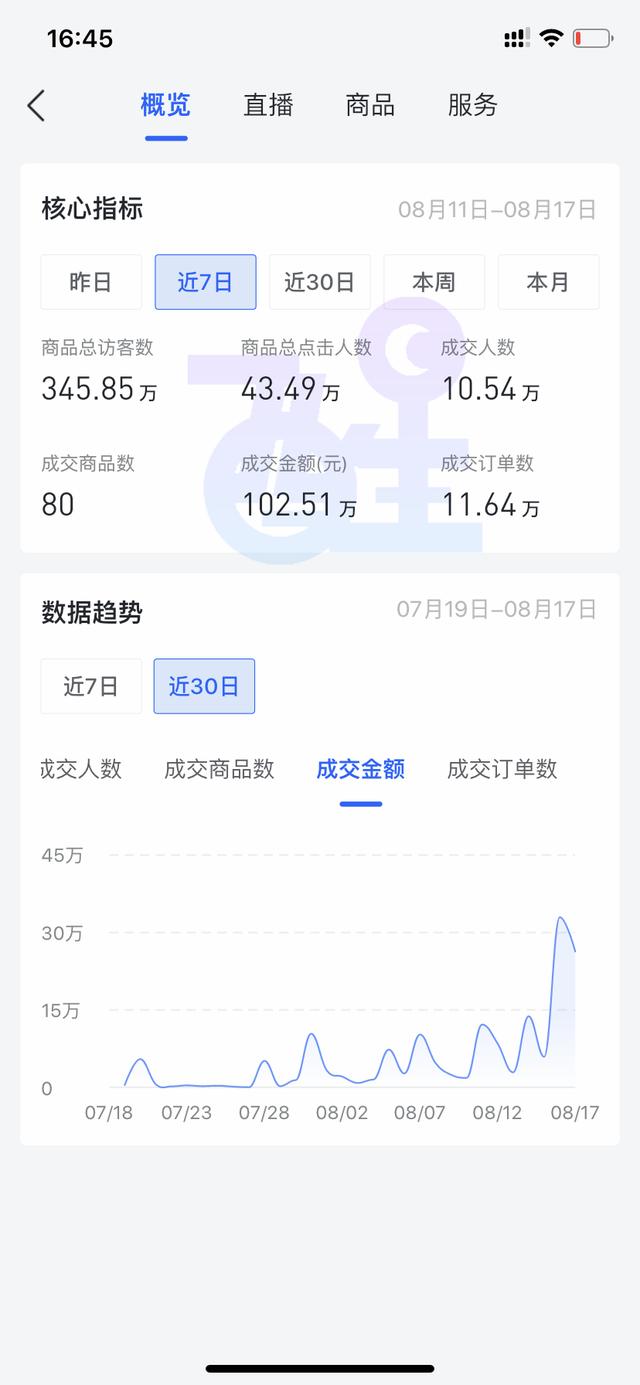Select 昨日 in 核心指标

(91, 282)
